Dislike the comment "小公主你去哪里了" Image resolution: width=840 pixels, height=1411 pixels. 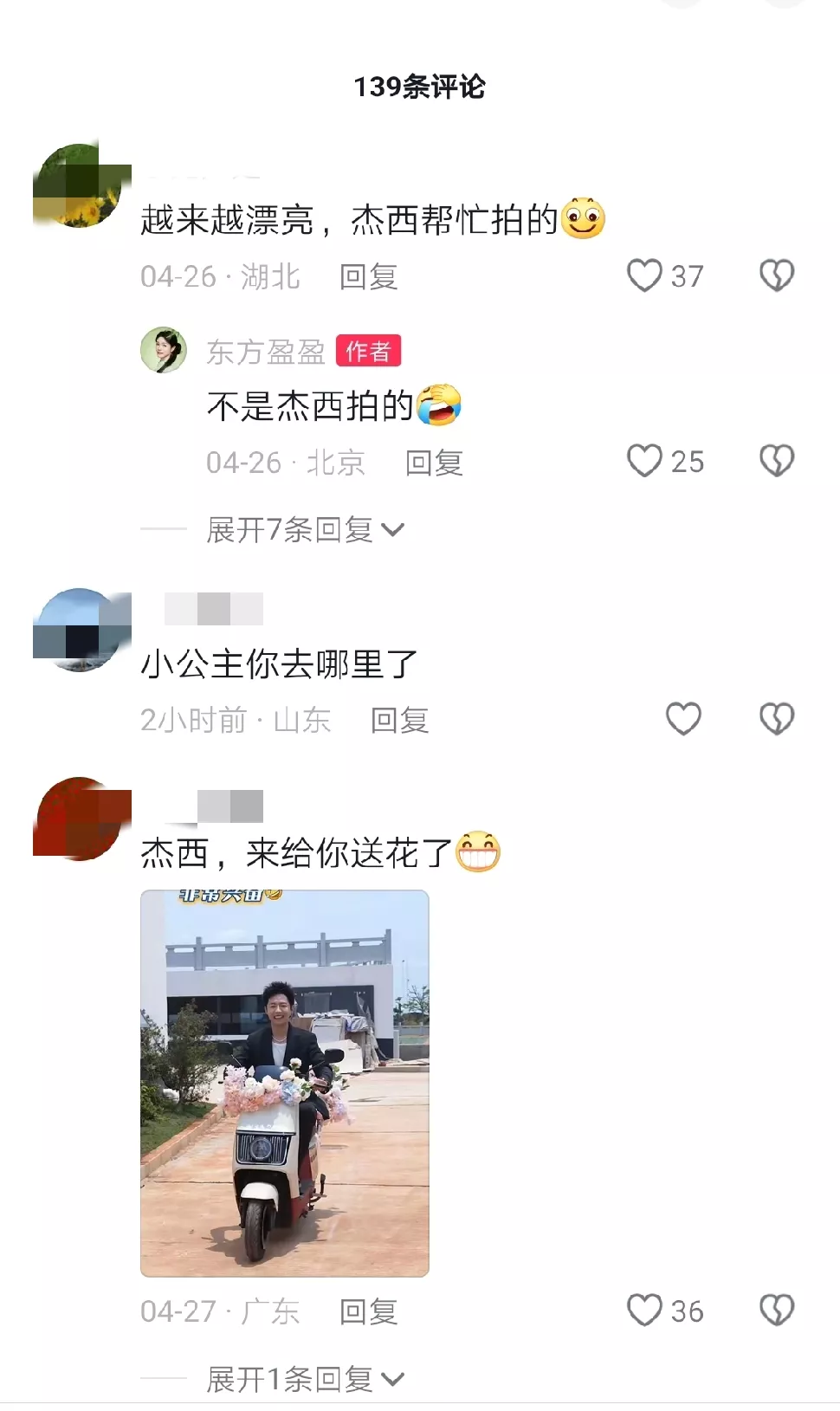pos(776,719)
